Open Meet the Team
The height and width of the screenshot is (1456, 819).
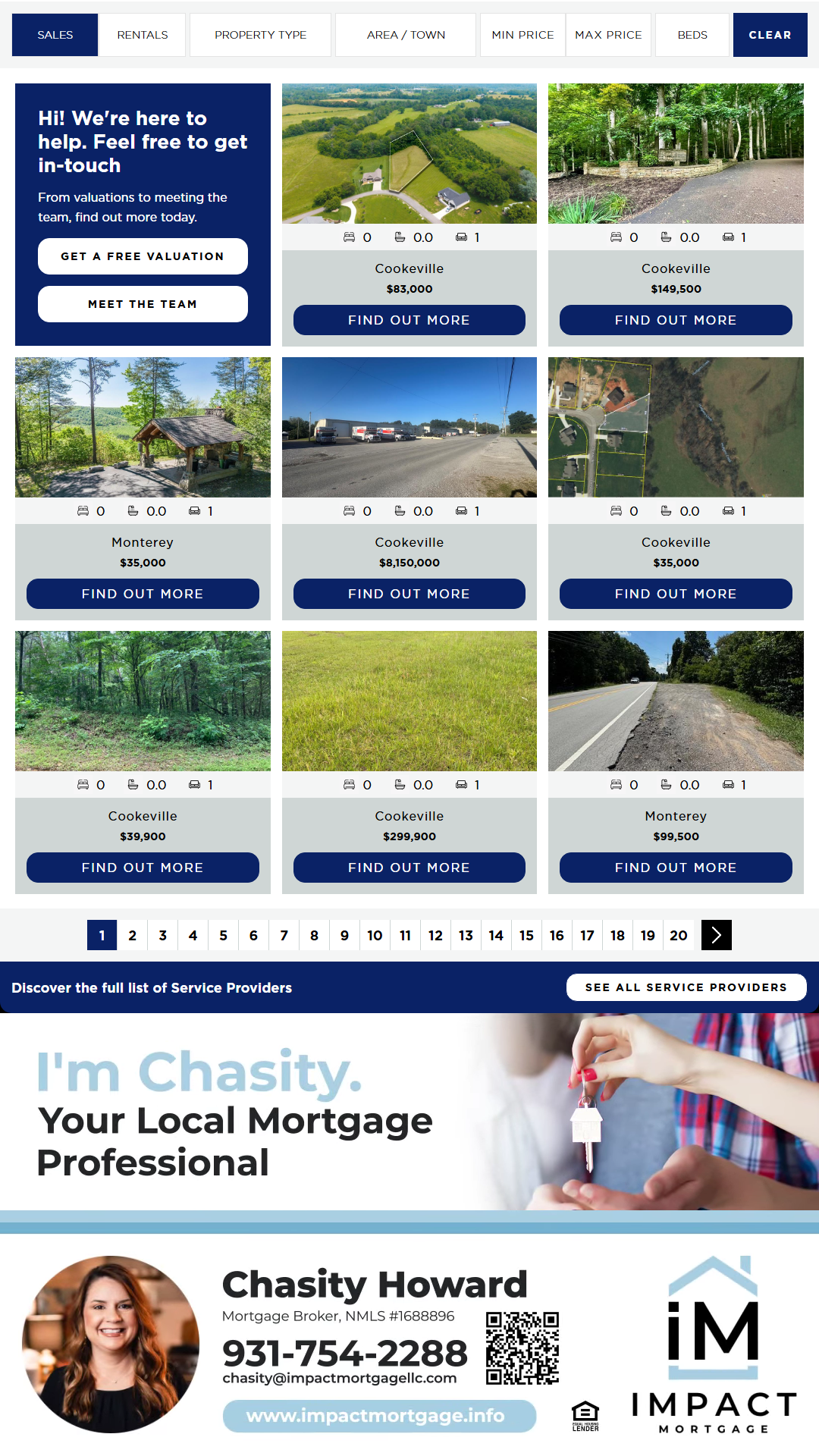[x=143, y=304]
